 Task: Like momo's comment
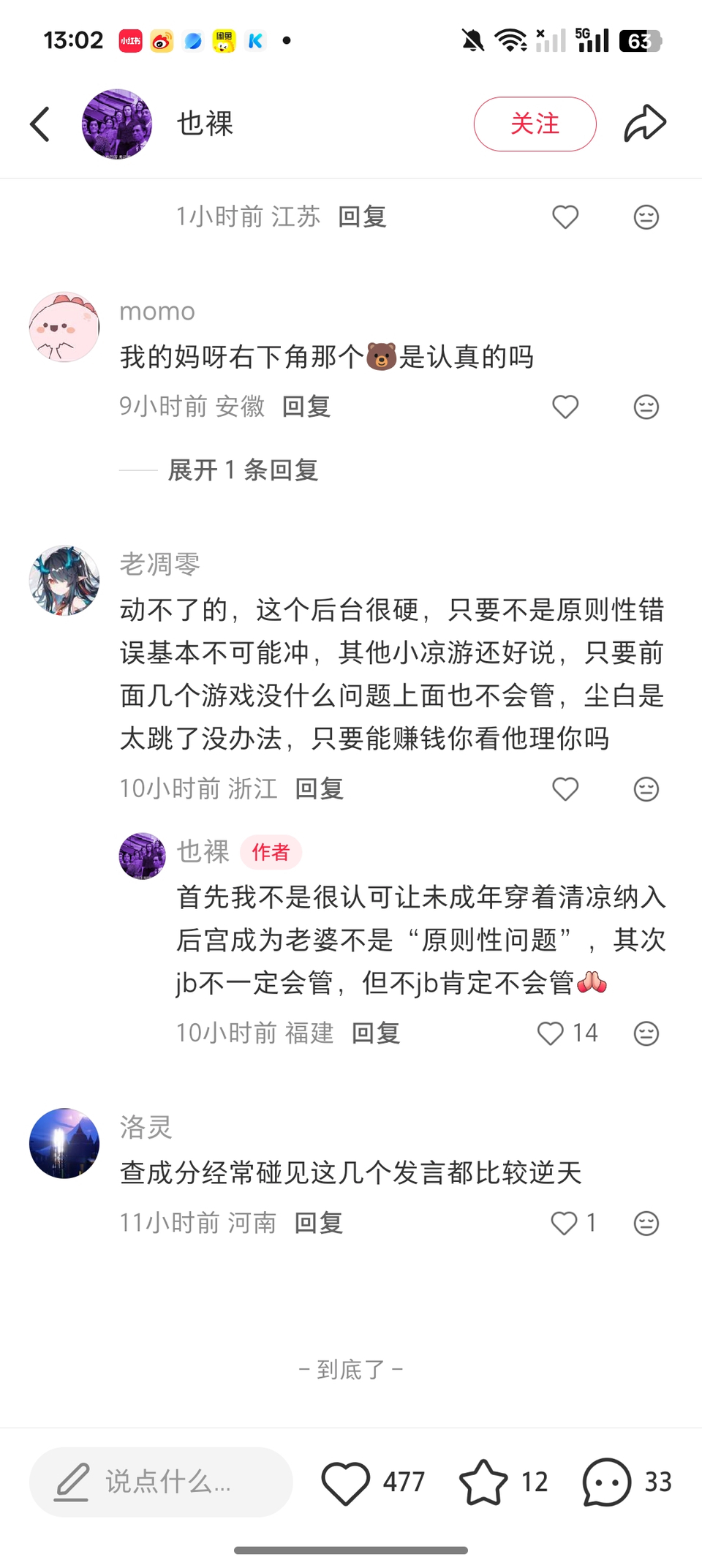(565, 407)
